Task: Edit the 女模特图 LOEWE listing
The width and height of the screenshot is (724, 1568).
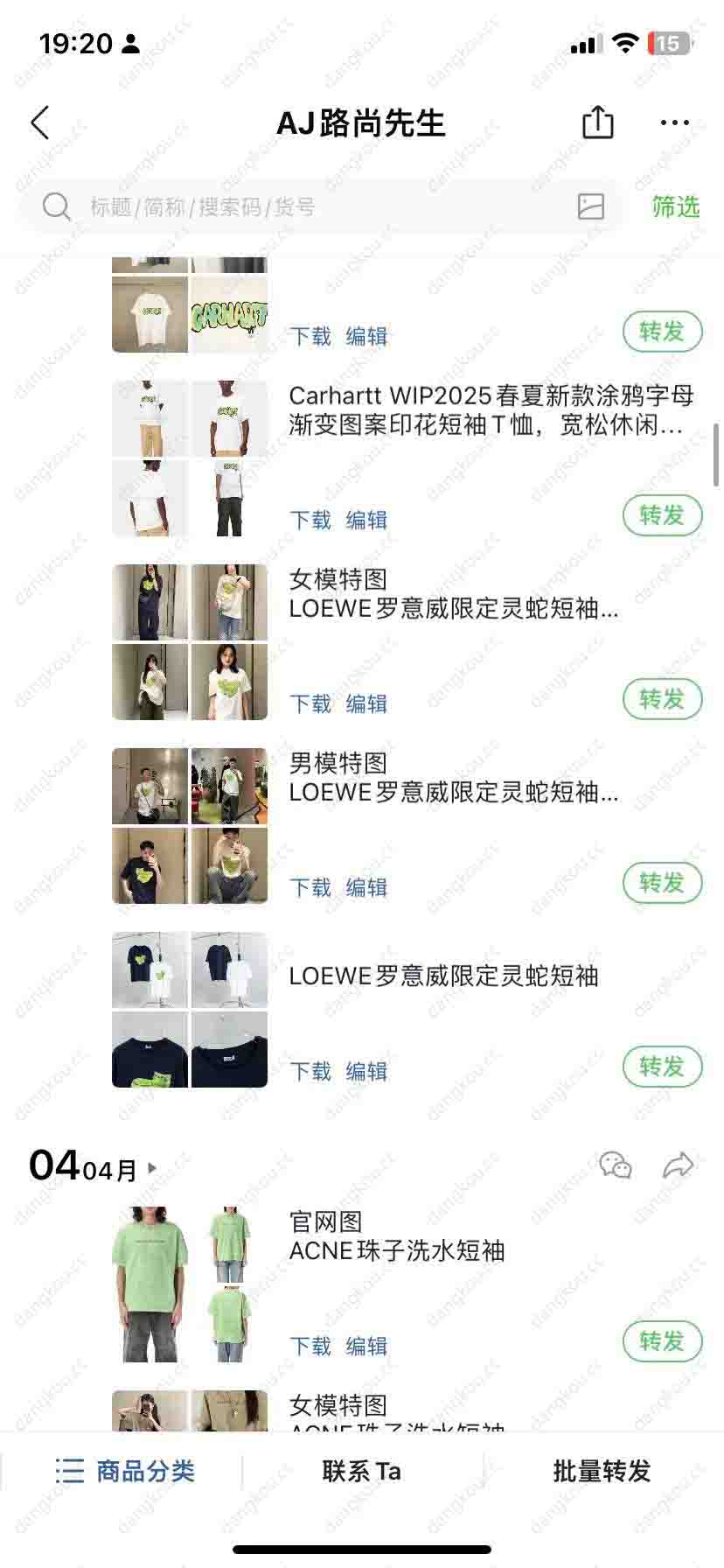Action: coord(366,703)
